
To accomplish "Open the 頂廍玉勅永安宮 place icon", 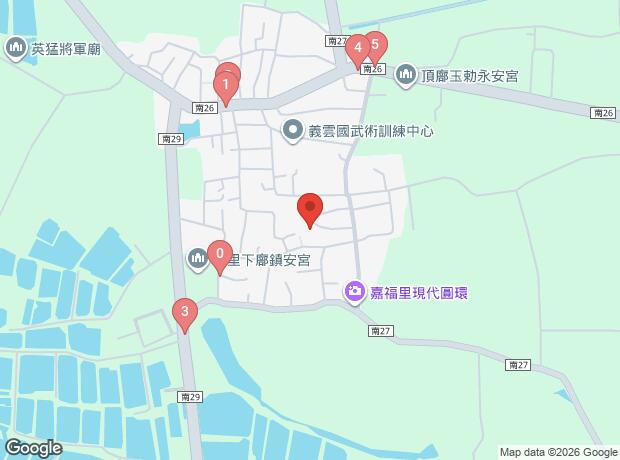I will tap(406, 74).
